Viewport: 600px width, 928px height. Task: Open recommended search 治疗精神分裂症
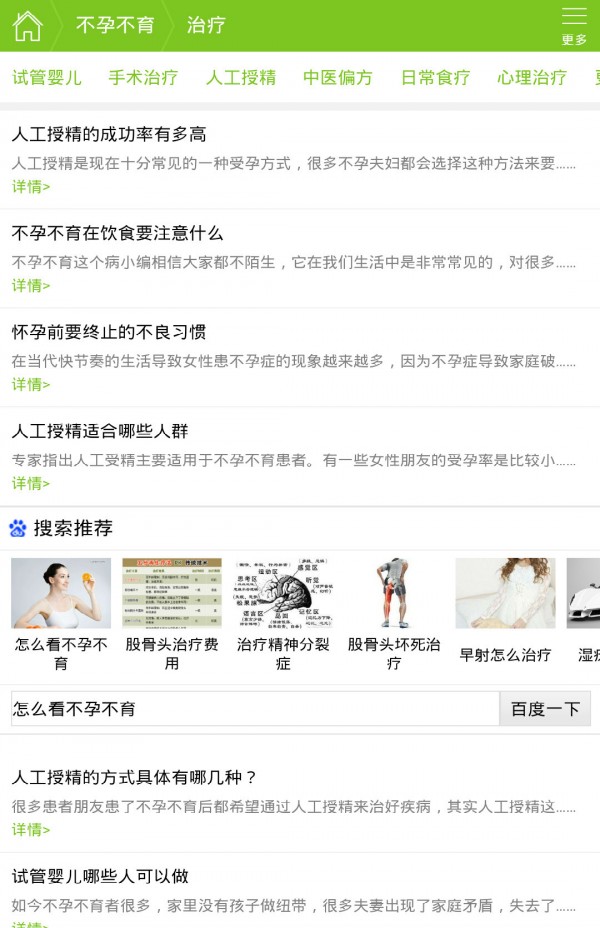point(283,612)
